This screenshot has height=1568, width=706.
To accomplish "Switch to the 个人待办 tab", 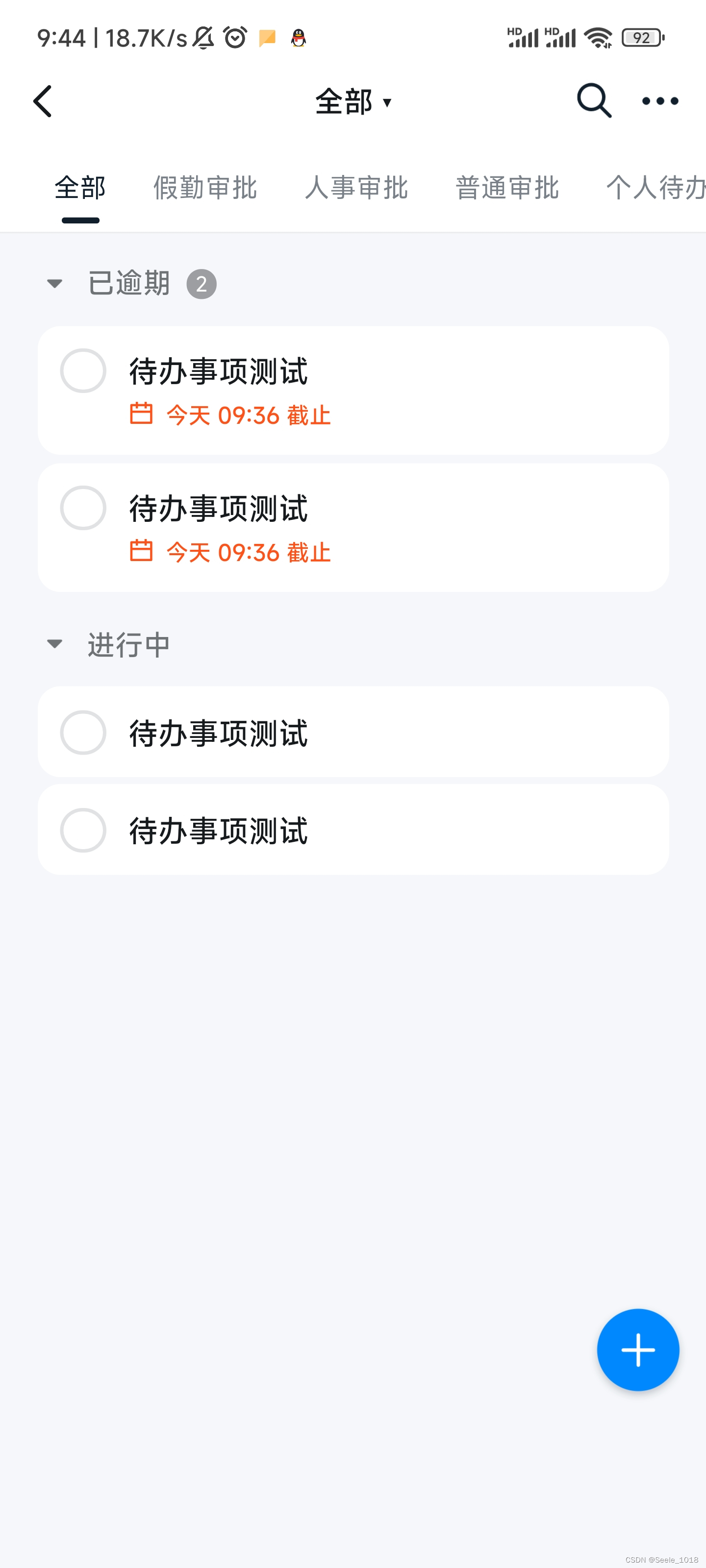I will [x=655, y=188].
